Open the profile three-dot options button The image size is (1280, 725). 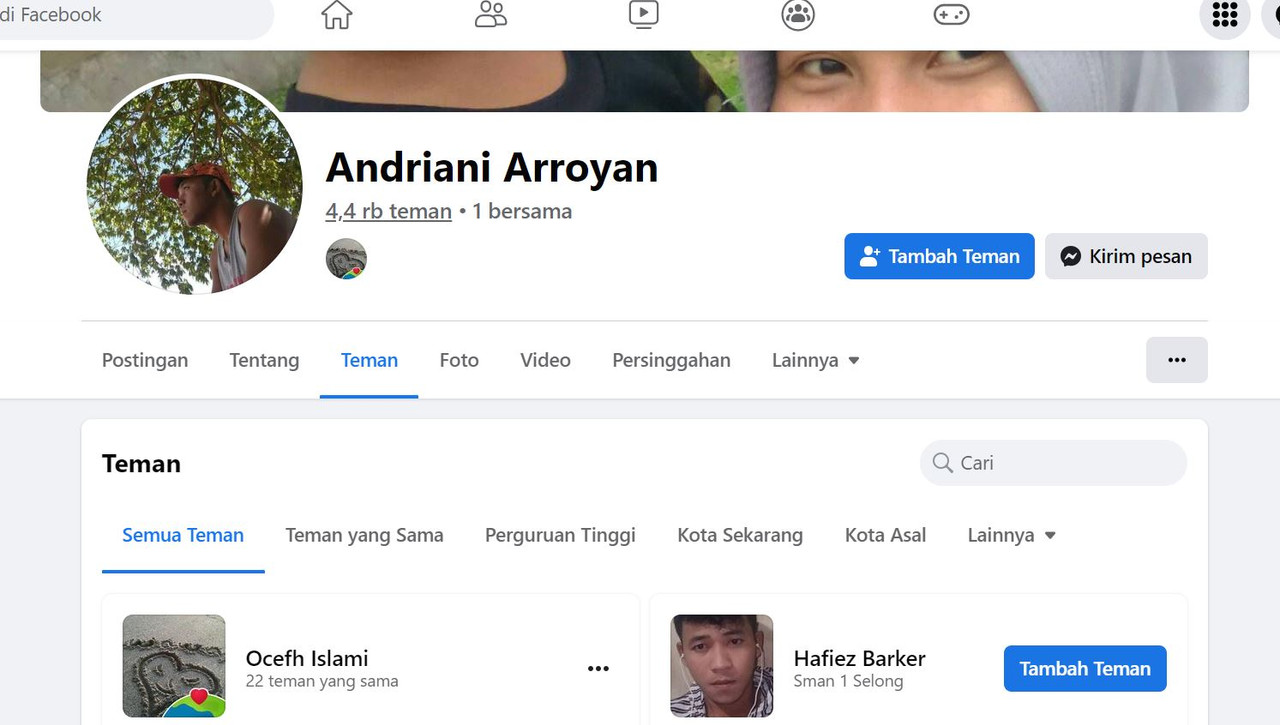[x=1176, y=360]
